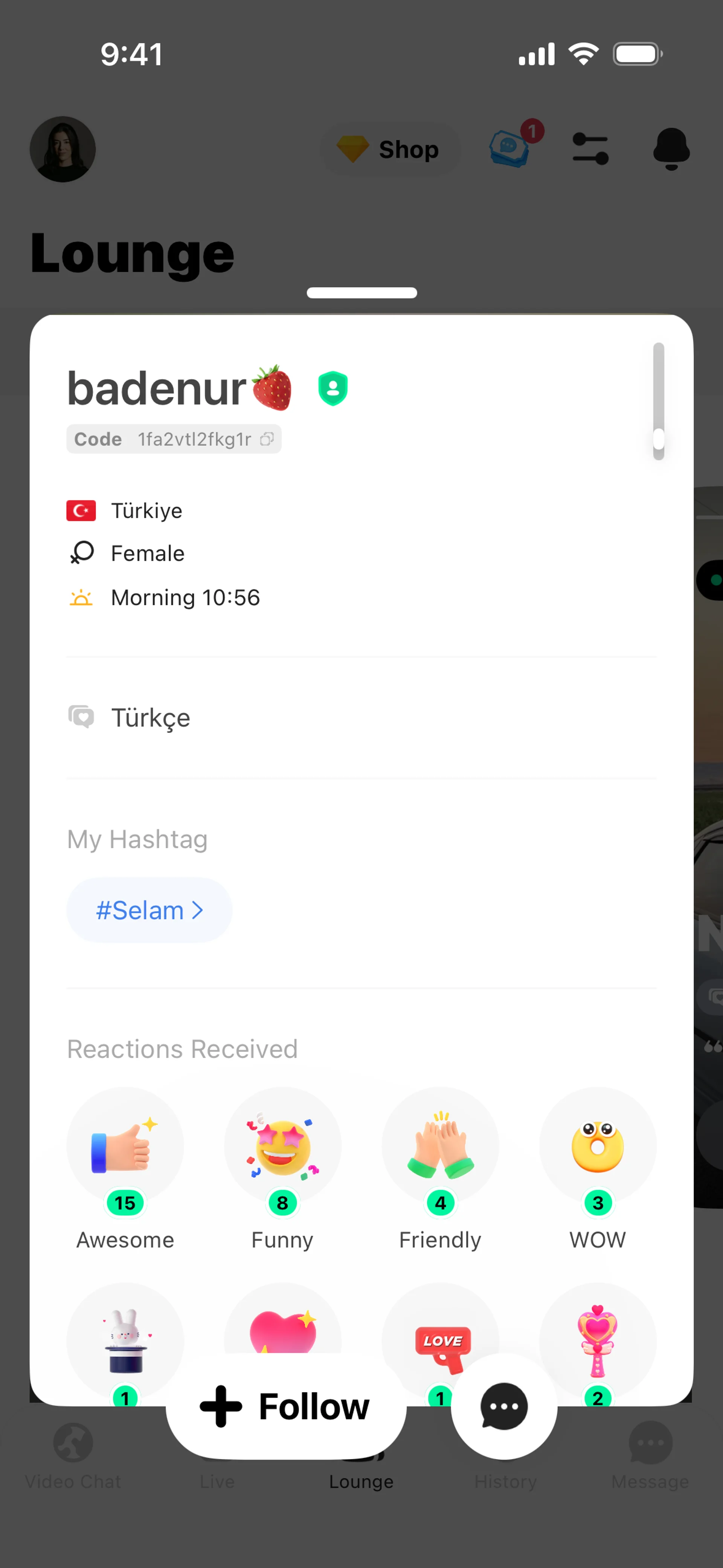This screenshot has width=723, height=1568.
Task: Open the filter settings
Action: coord(590,149)
